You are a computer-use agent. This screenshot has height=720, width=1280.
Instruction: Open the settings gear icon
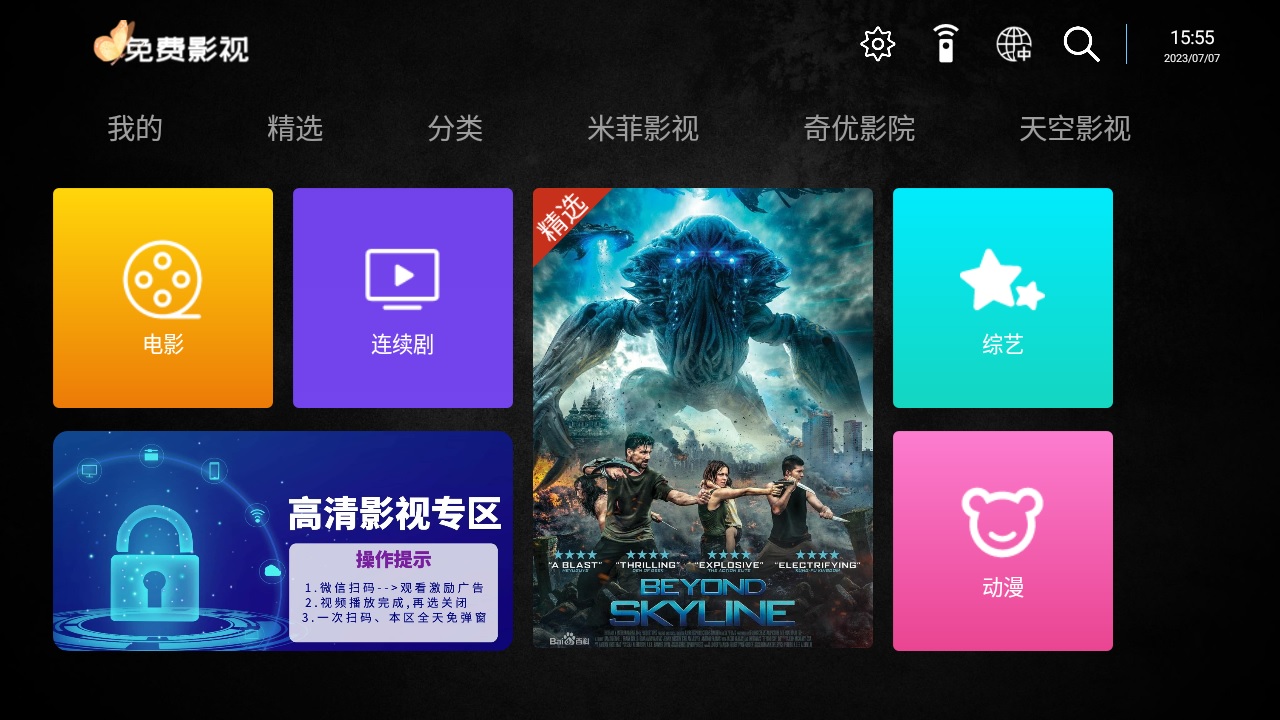877,44
